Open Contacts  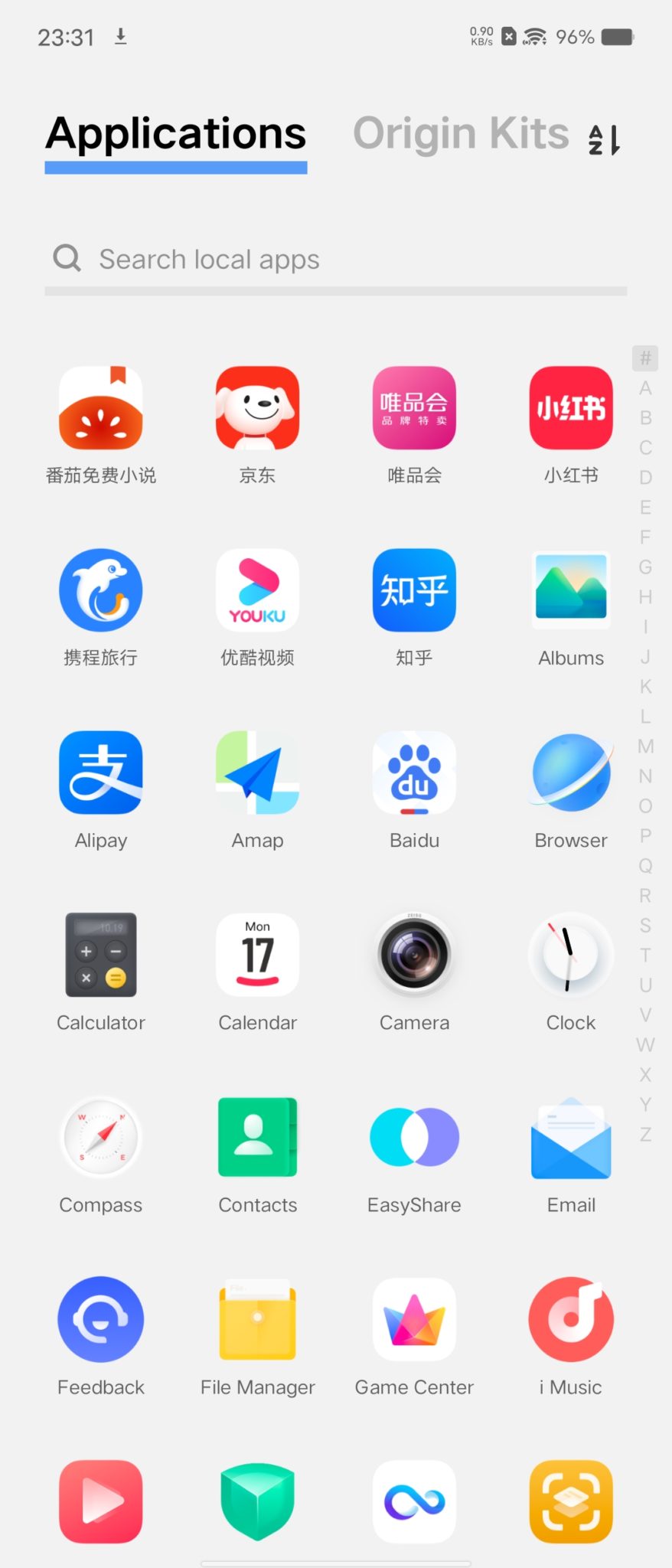pos(257,1137)
